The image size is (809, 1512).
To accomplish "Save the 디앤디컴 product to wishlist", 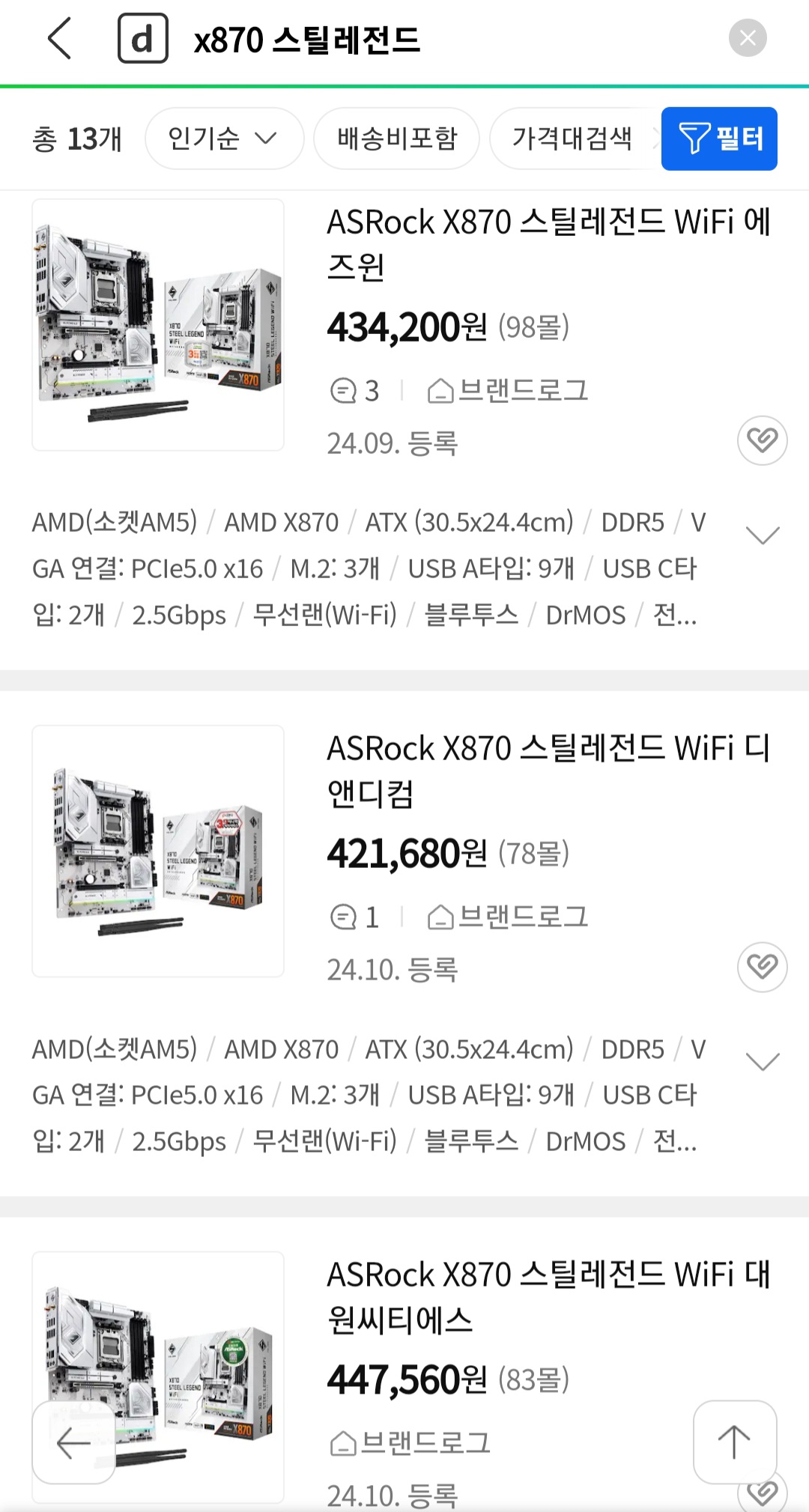I will [x=762, y=967].
